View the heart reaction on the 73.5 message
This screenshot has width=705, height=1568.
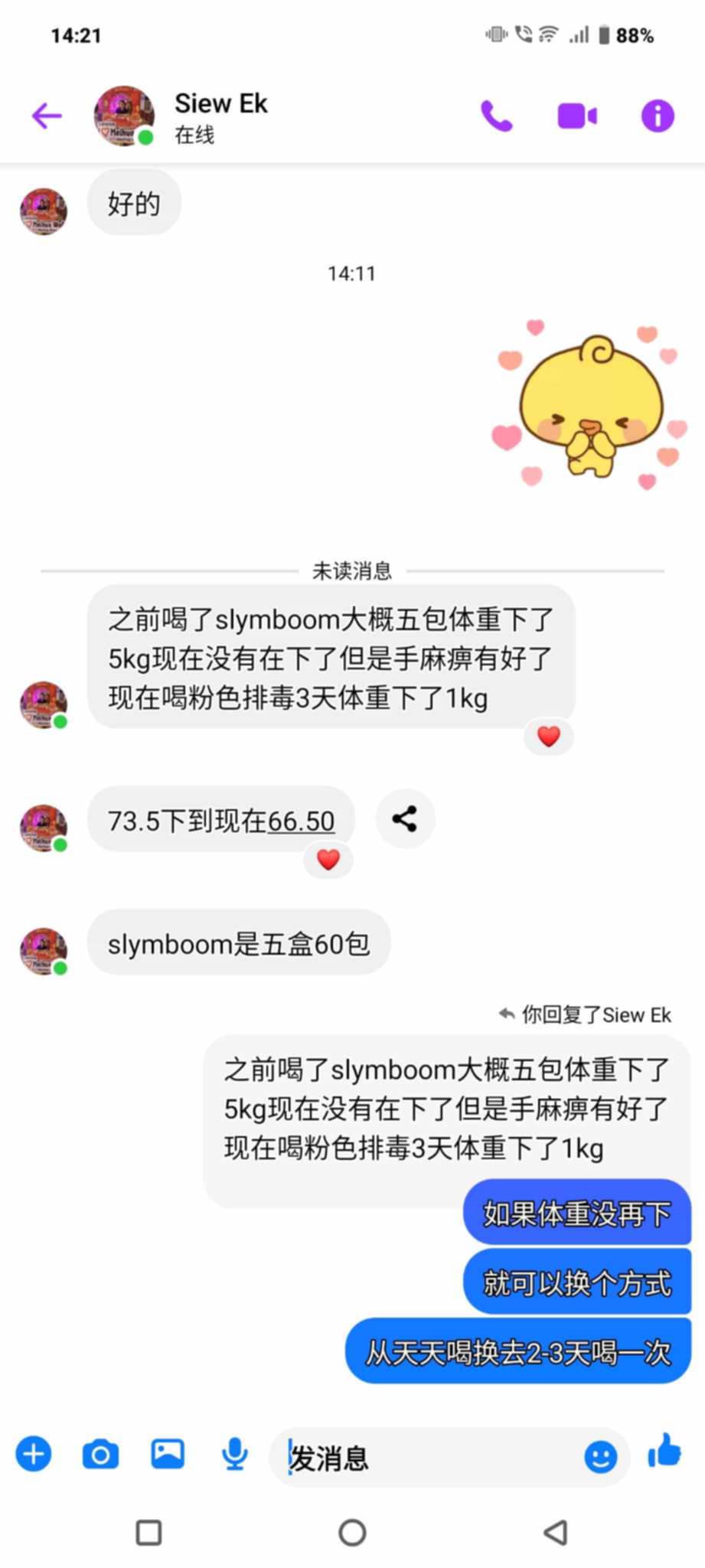328,860
